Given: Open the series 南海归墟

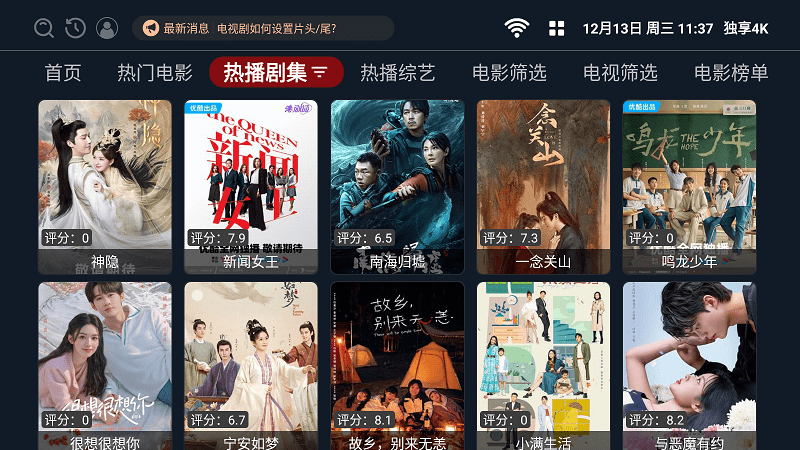Looking at the screenshot, I should point(397,186).
